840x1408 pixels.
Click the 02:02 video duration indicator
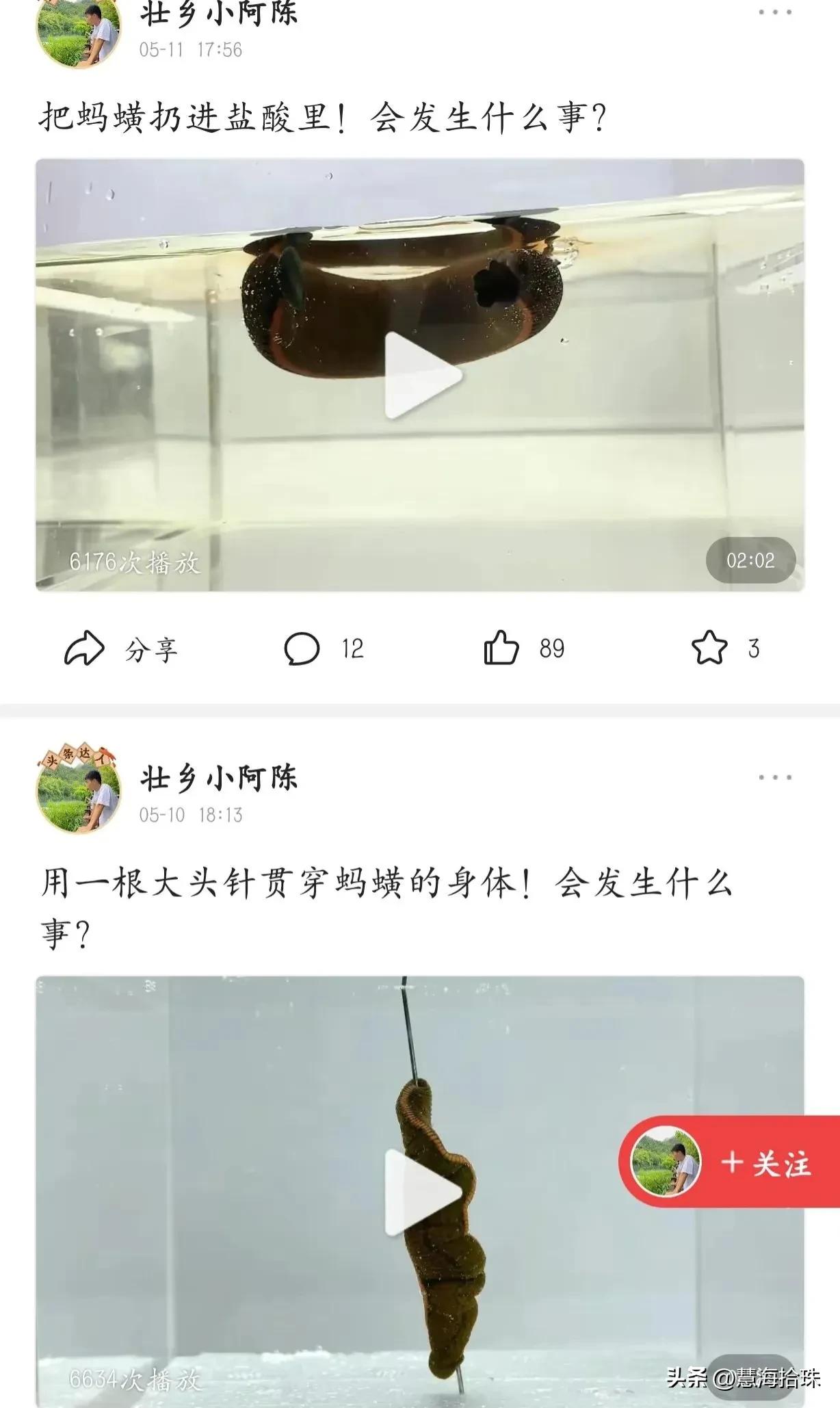751,560
